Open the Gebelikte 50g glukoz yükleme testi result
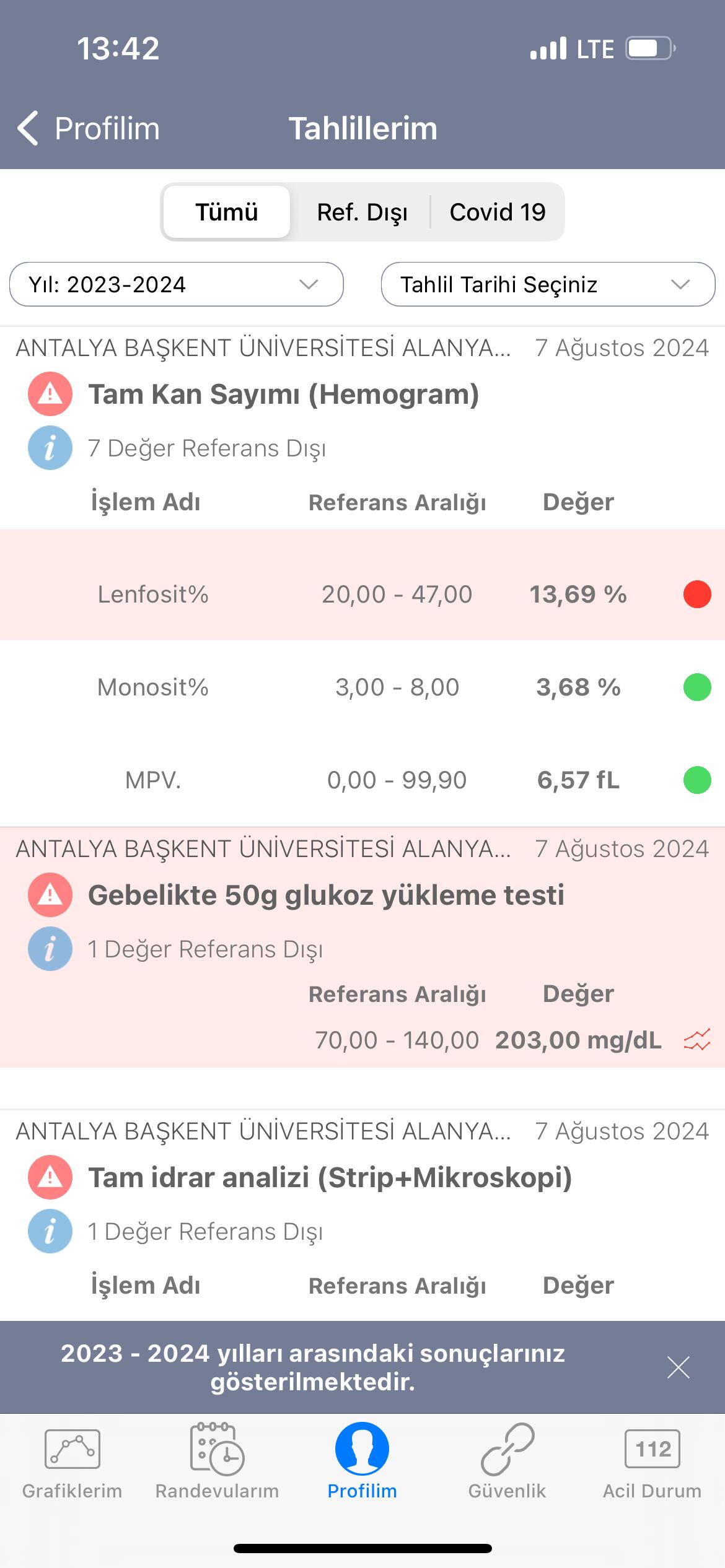Image resolution: width=725 pixels, height=1568 pixels. pos(326,895)
